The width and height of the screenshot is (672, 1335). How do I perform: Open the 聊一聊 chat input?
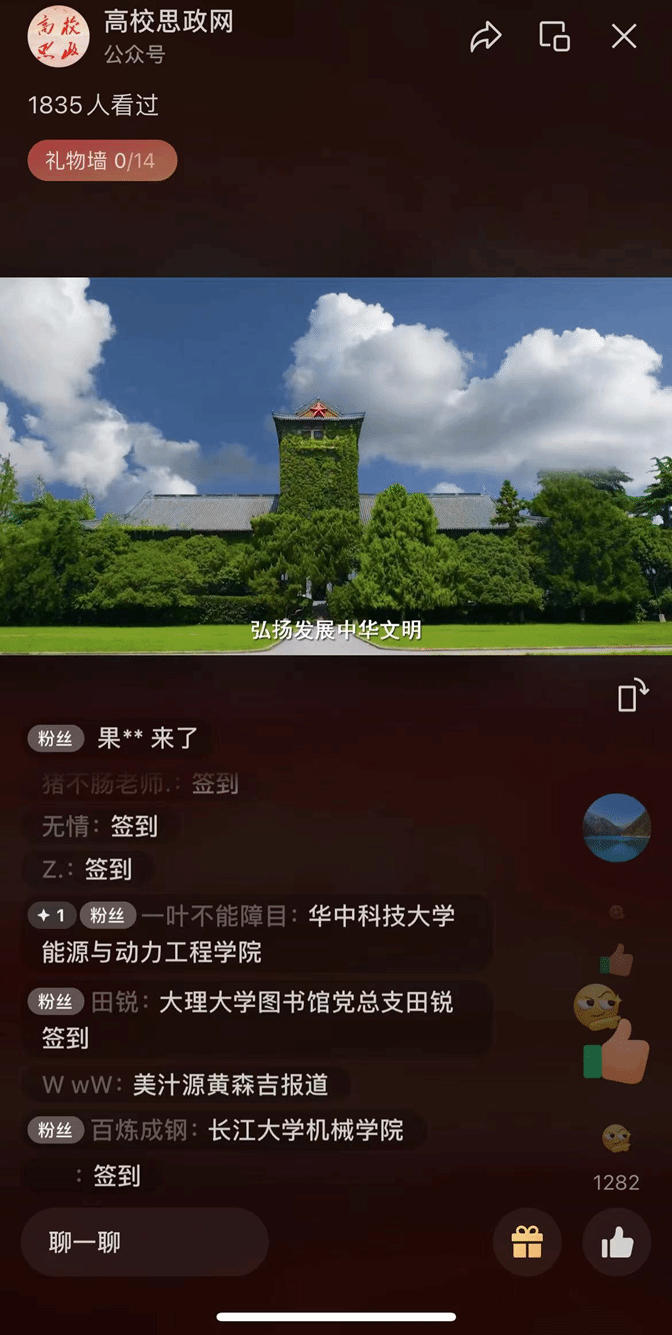point(144,1242)
